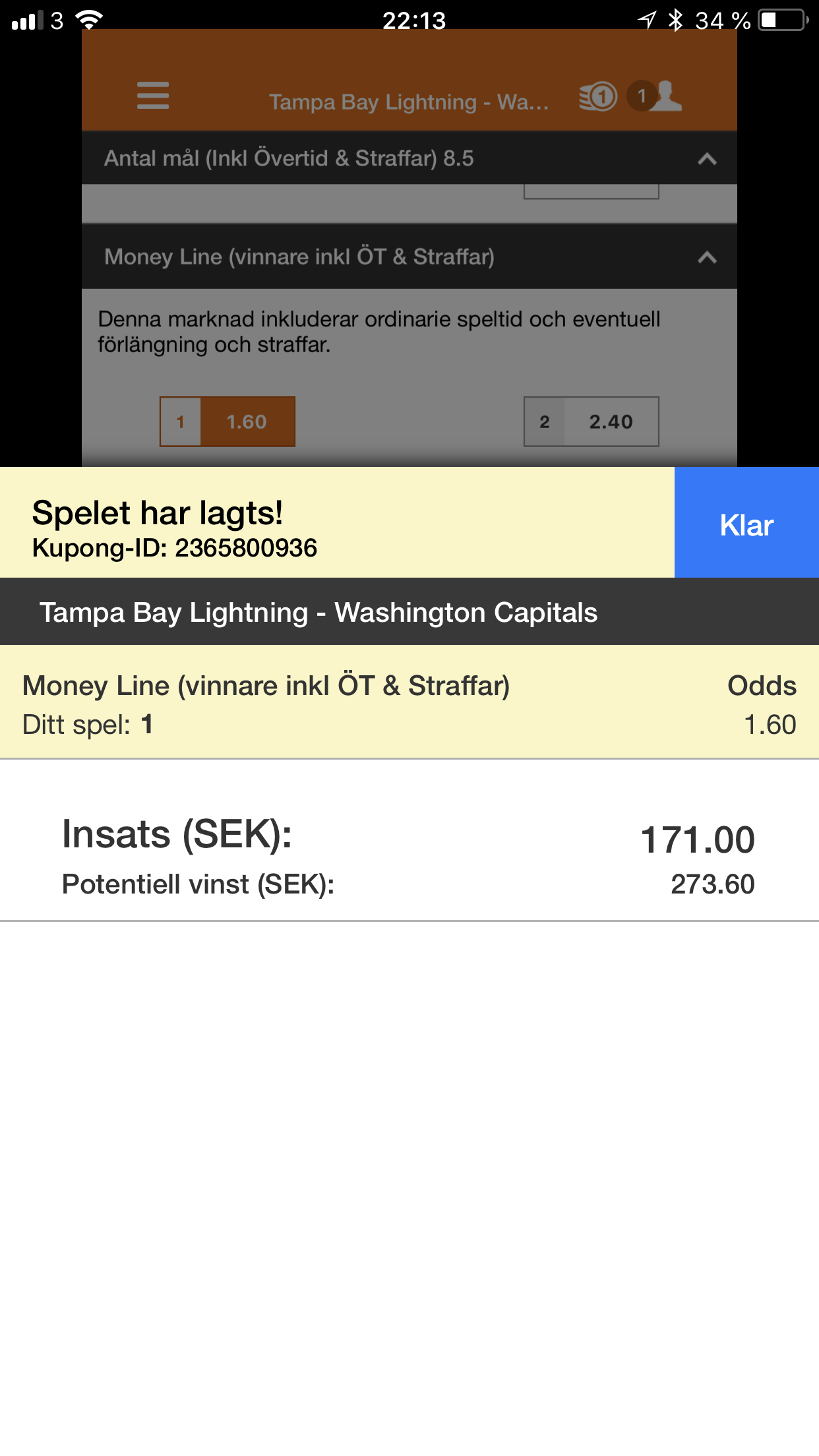819x1456 pixels.
Task: Open the hamburger menu
Action: coord(153,96)
